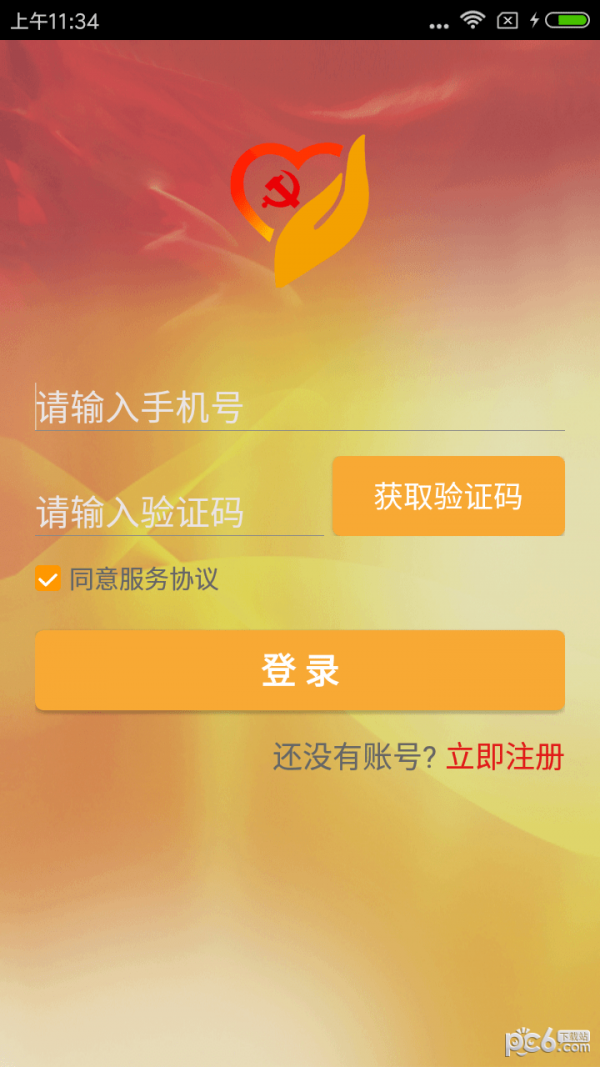
Task: Log in with the 登录 button
Action: (300, 670)
